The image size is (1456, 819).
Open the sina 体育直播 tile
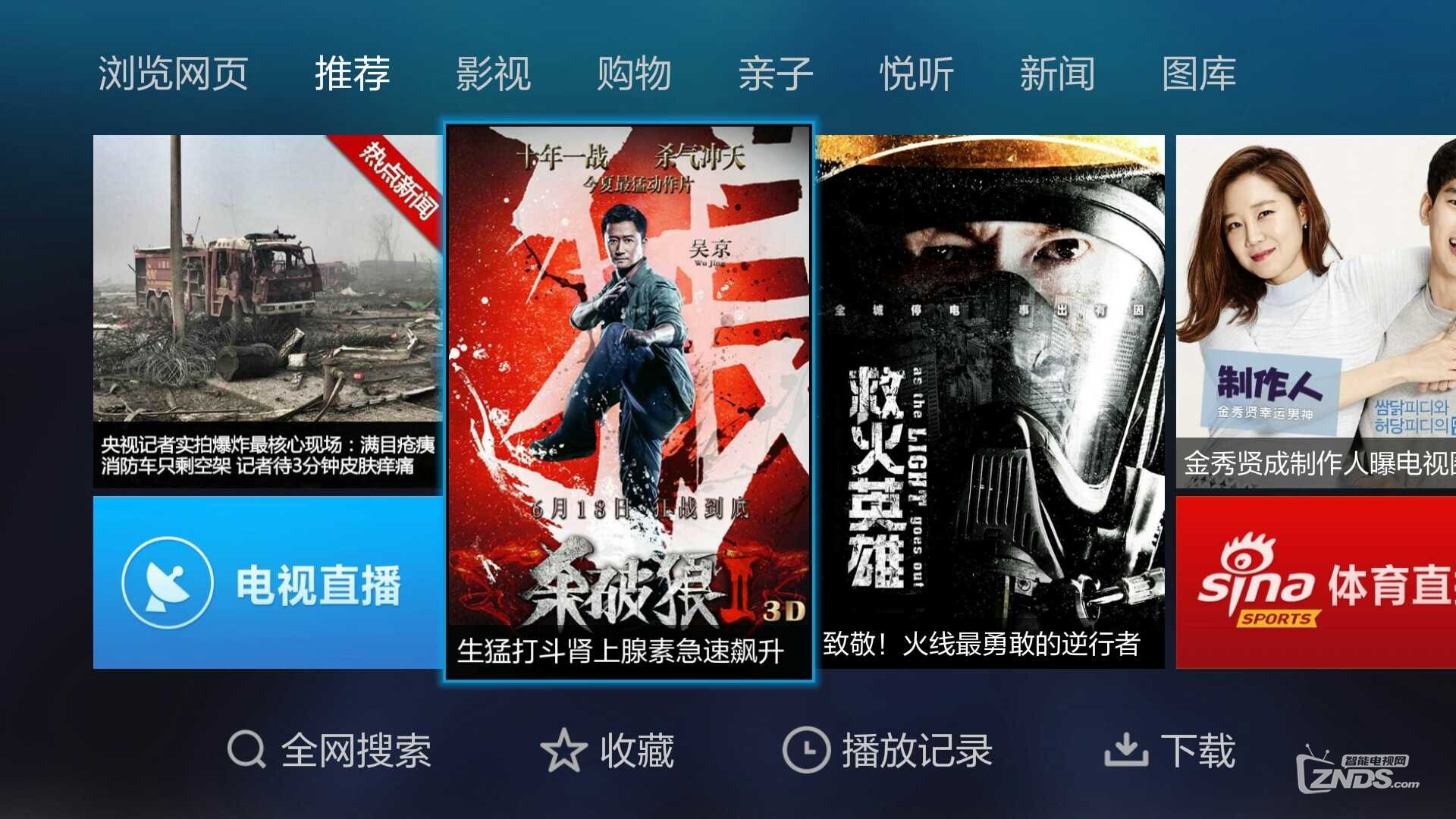[1316, 582]
